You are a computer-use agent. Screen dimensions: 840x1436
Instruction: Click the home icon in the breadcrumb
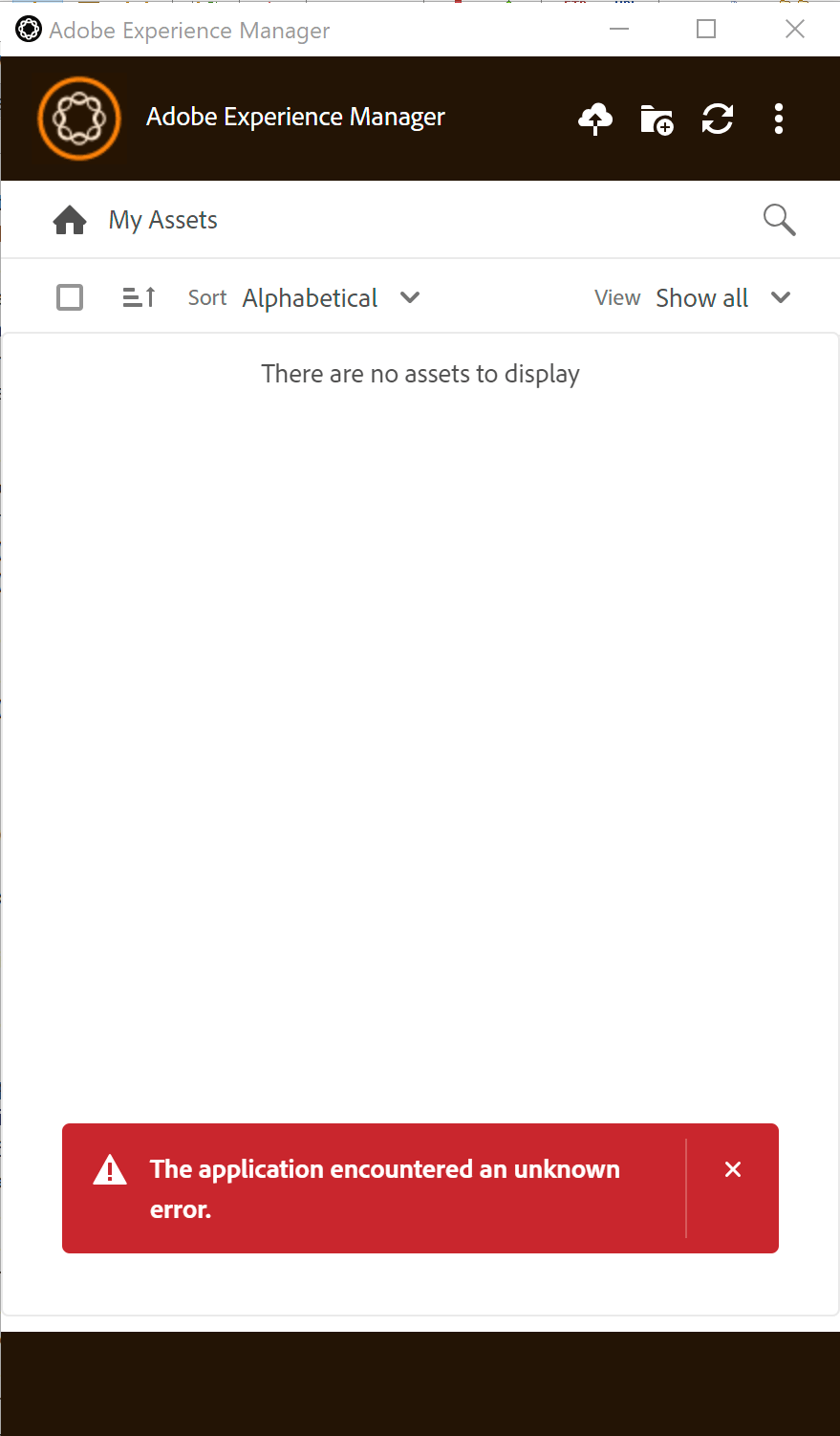[69, 219]
